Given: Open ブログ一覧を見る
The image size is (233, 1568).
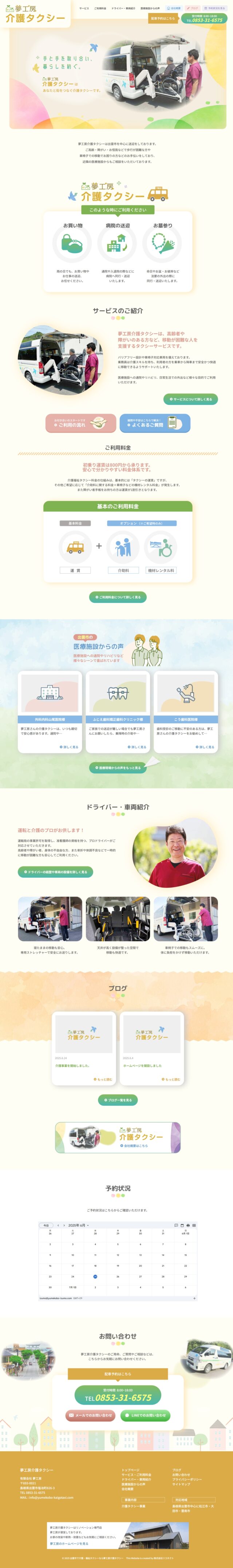Looking at the screenshot, I should (118, 1100).
